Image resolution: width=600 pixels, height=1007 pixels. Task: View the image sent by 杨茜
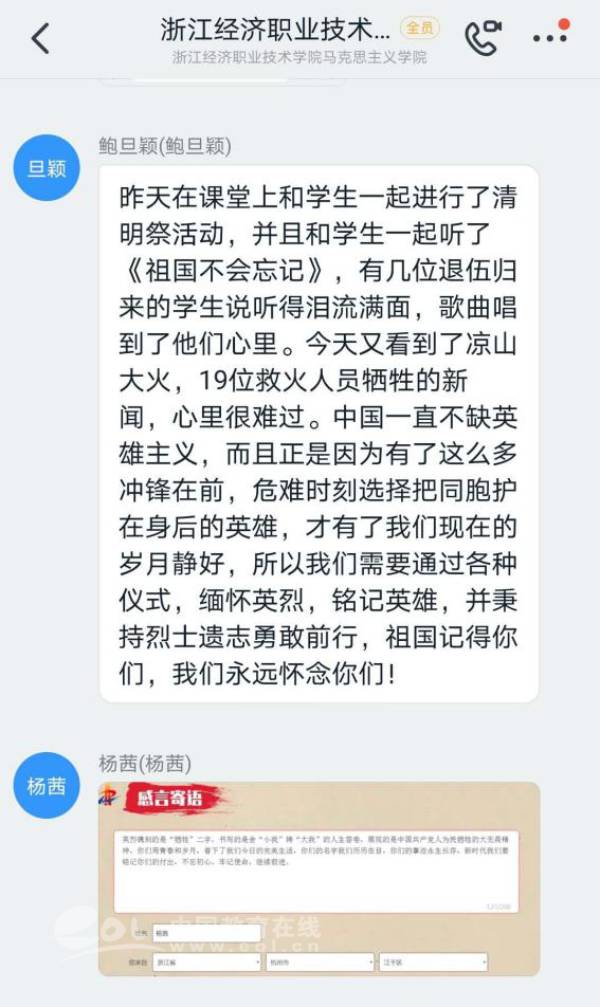click(x=319, y=878)
